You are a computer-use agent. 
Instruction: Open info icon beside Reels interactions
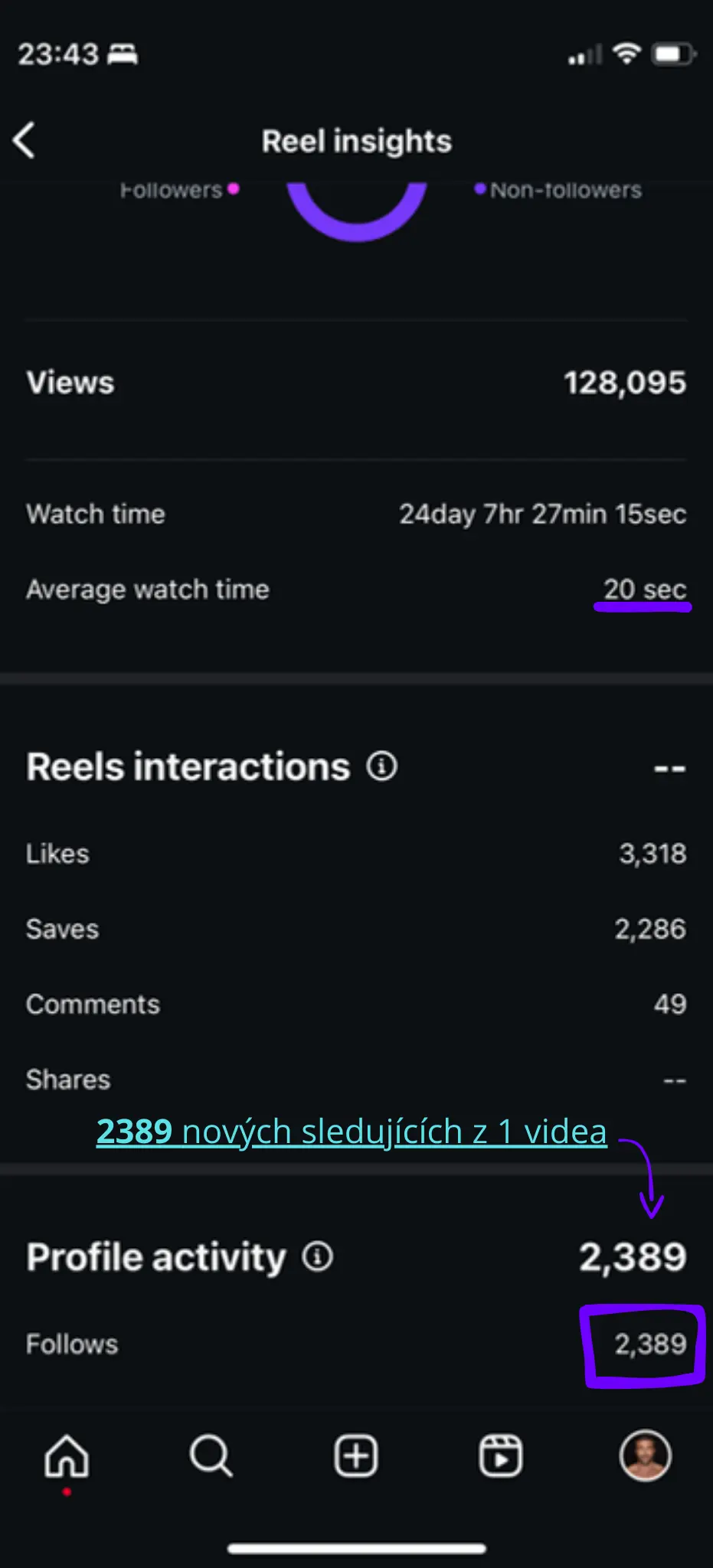(x=381, y=766)
